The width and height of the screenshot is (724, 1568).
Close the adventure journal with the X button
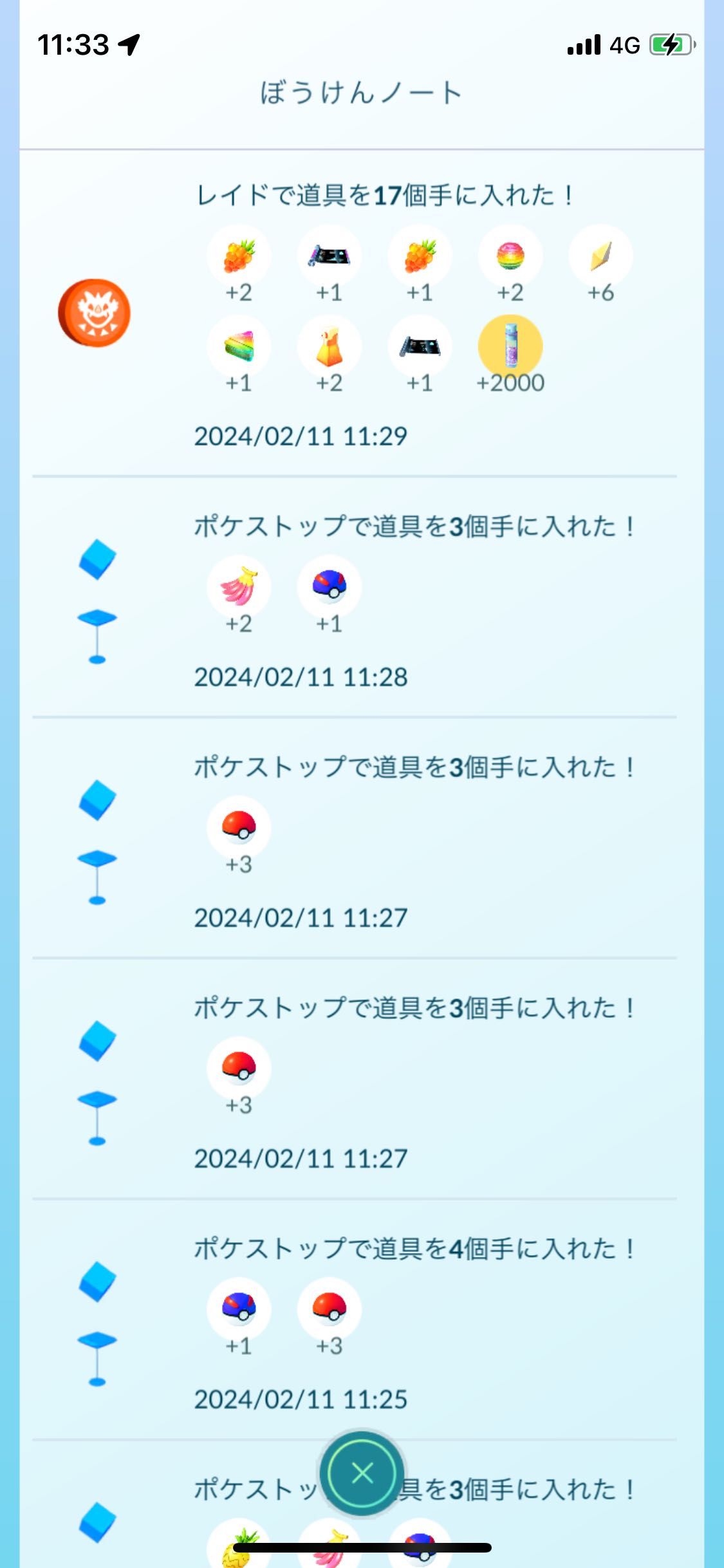362,1473
